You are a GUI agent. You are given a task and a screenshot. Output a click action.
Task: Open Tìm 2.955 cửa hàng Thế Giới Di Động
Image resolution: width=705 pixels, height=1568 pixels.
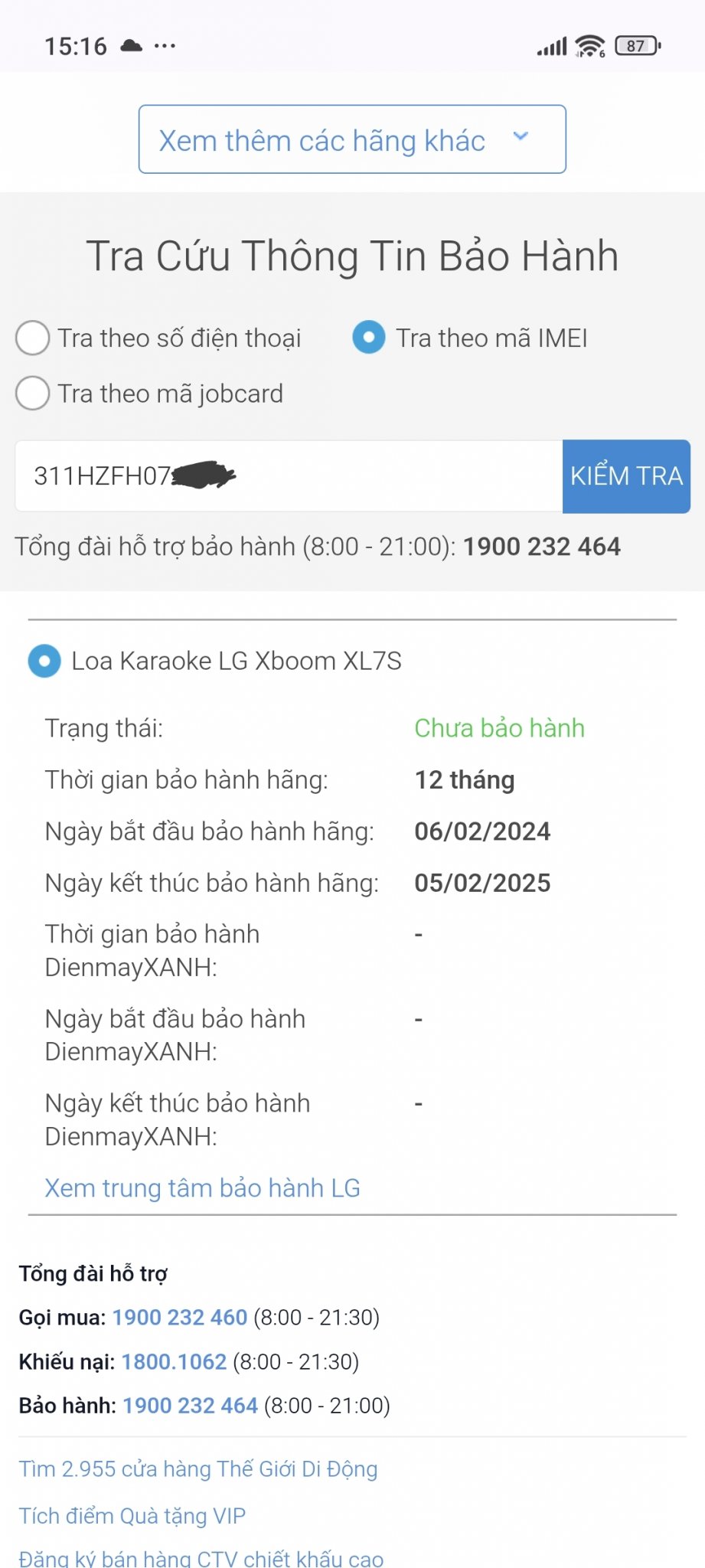point(198,1469)
